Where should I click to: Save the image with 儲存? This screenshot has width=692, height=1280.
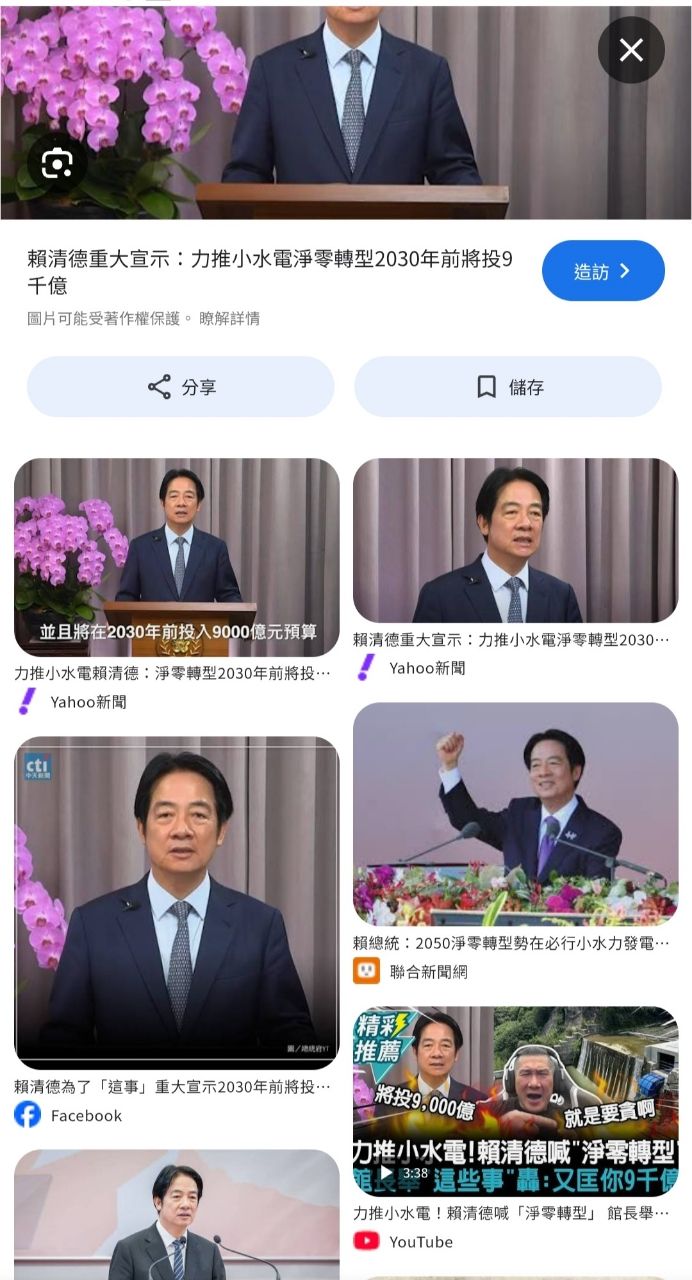point(508,387)
